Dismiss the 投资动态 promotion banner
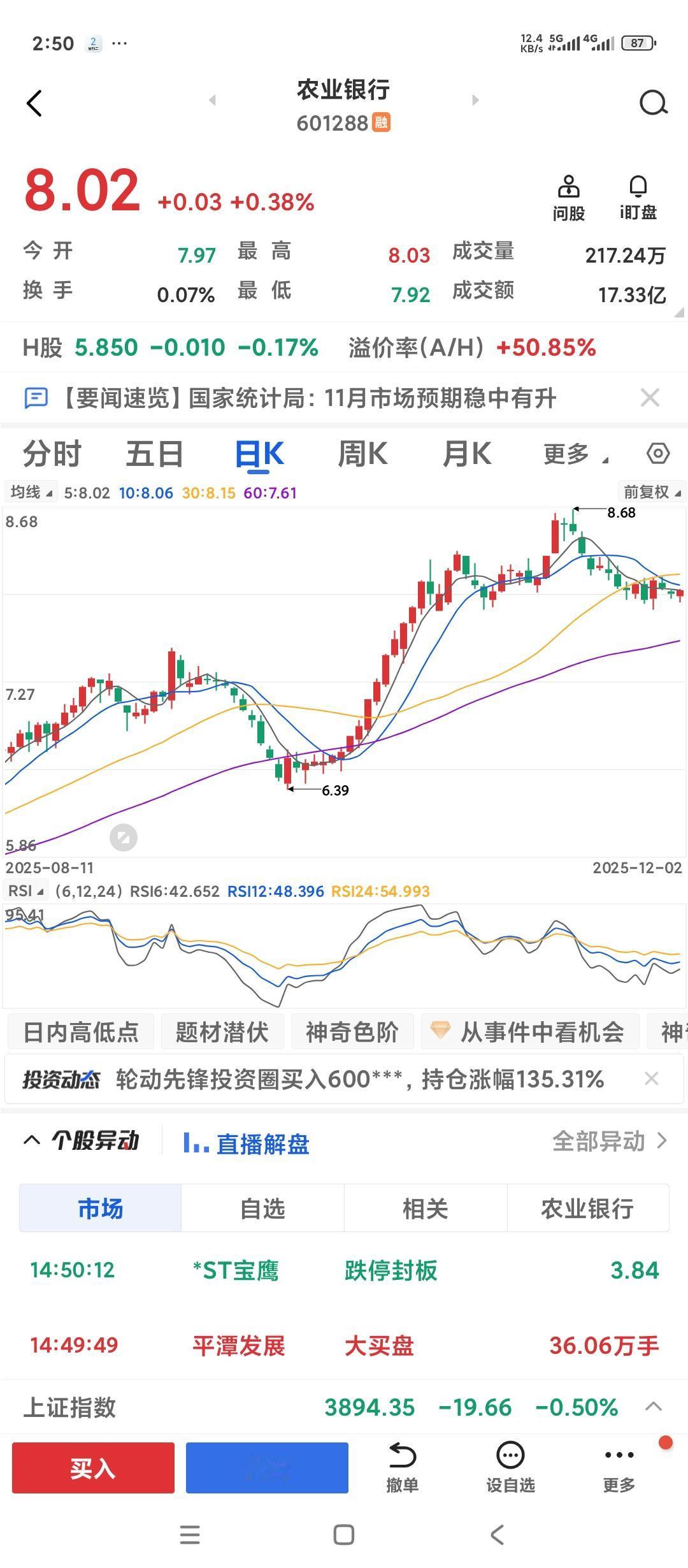The width and height of the screenshot is (688, 1568). click(x=652, y=1078)
